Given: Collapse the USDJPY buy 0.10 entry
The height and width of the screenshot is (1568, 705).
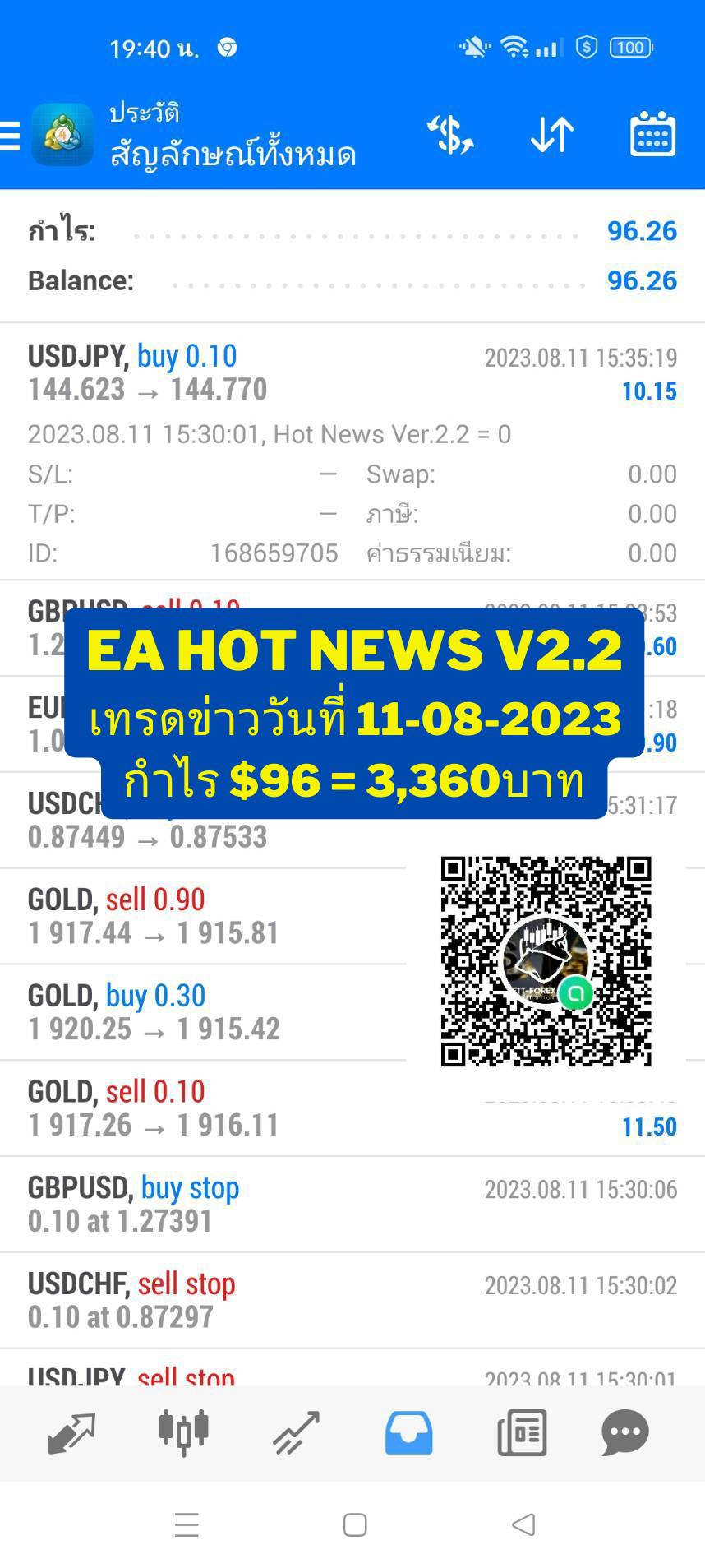Looking at the screenshot, I should [x=352, y=451].
